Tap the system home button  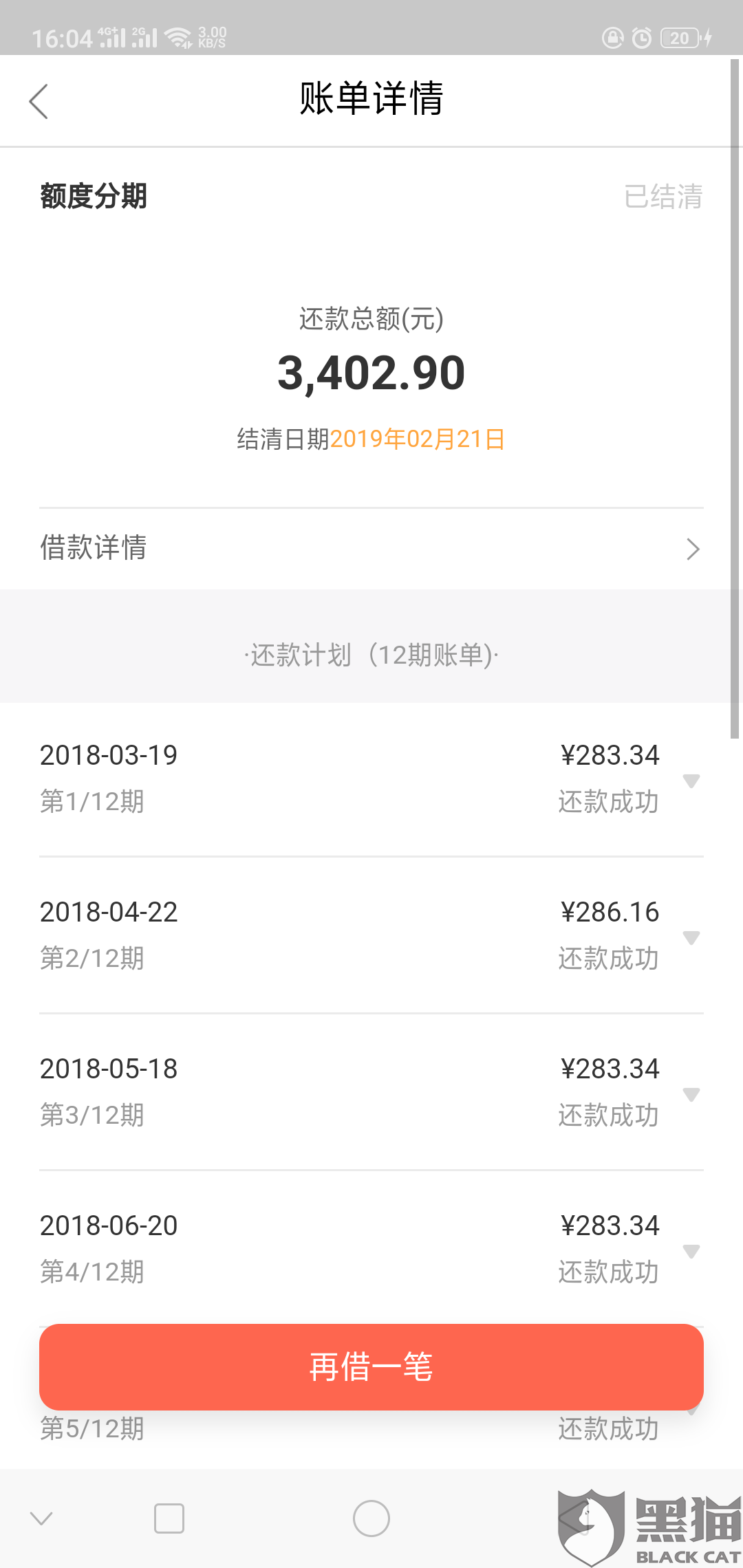[371, 1518]
